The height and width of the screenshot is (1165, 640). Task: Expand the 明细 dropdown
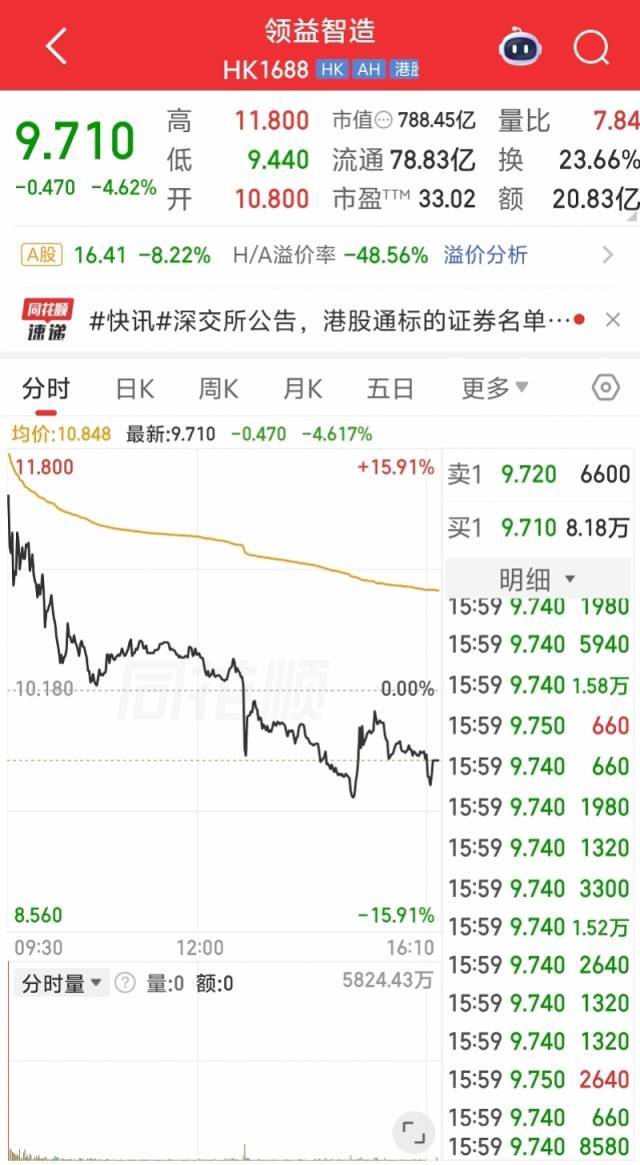point(538,578)
